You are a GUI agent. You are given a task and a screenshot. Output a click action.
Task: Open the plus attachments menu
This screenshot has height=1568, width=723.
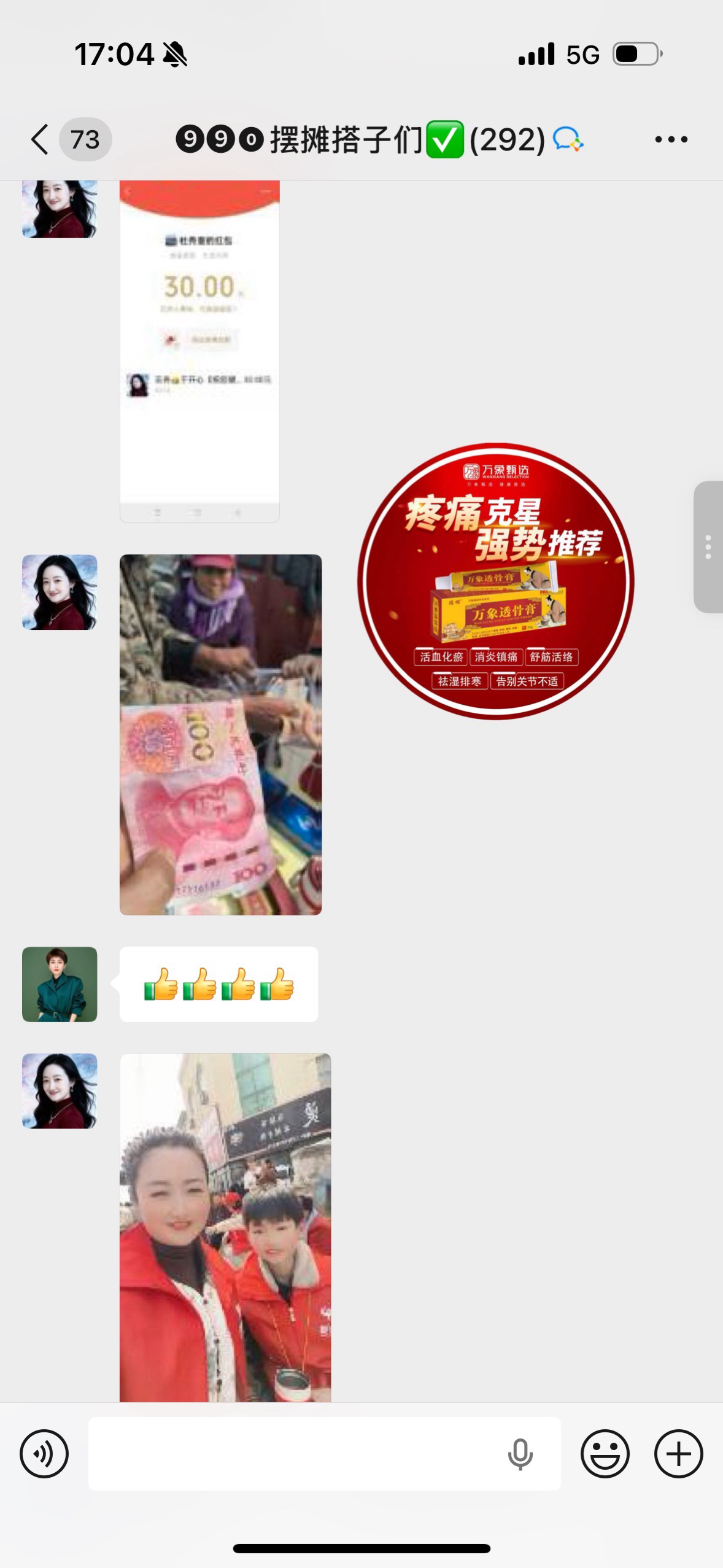(678, 1453)
